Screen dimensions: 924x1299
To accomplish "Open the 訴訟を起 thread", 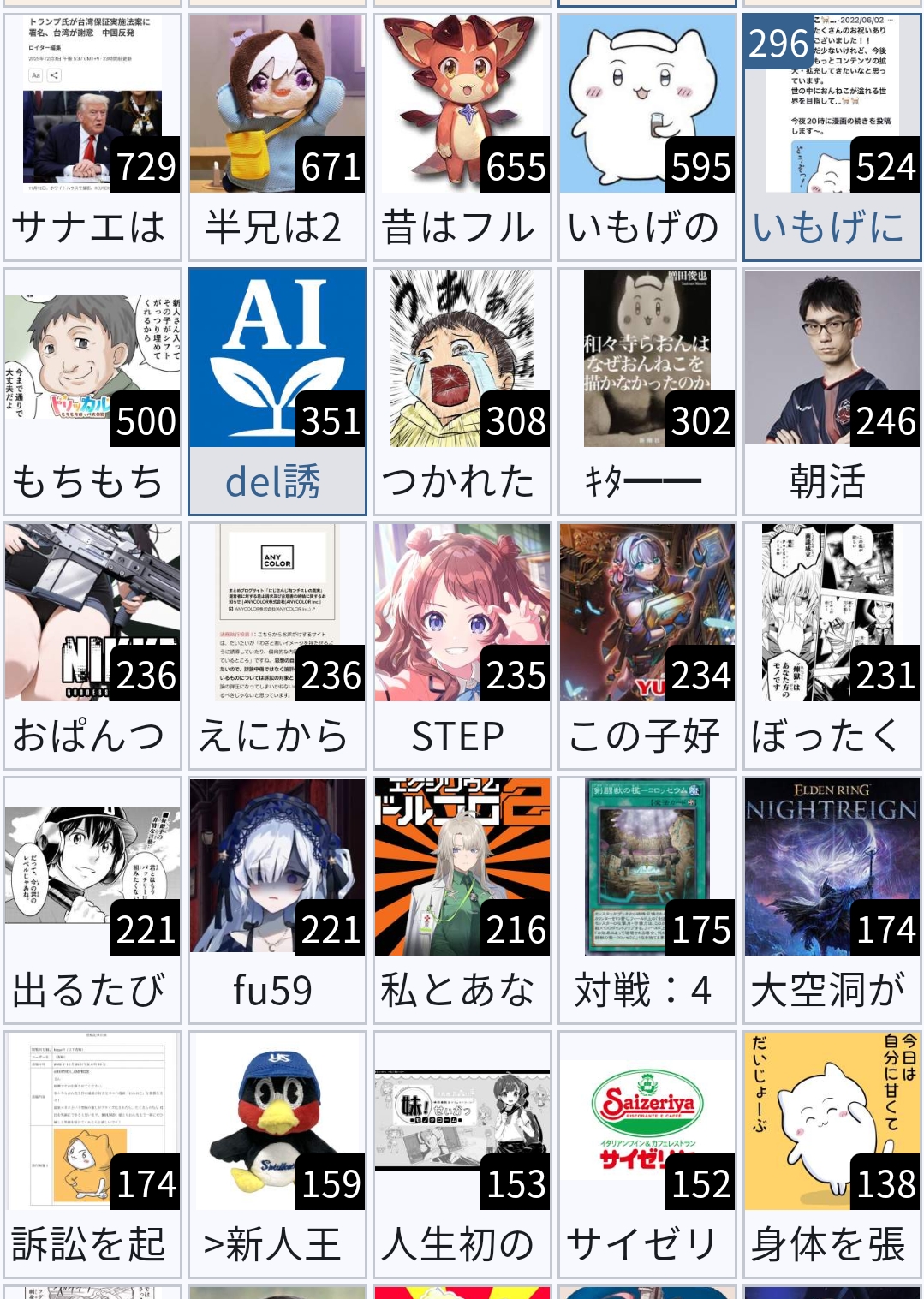I will click(92, 1153).
